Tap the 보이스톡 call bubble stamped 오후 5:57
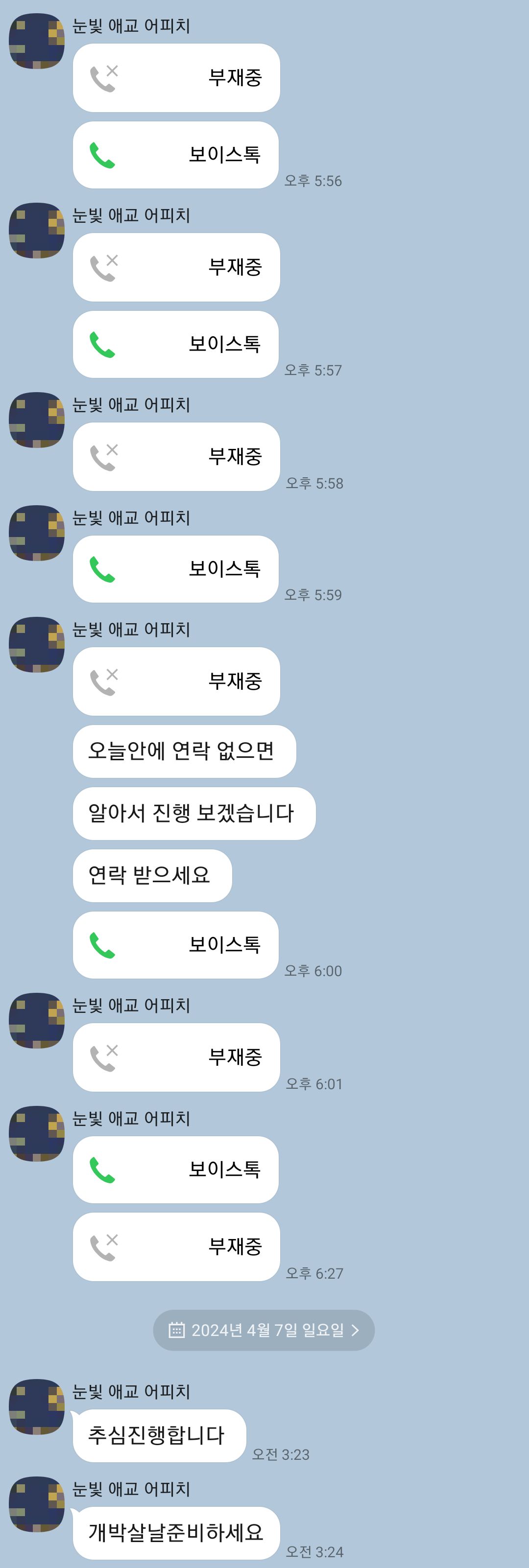Screen dimensions: 529x1568 click(x=176, y=344)
